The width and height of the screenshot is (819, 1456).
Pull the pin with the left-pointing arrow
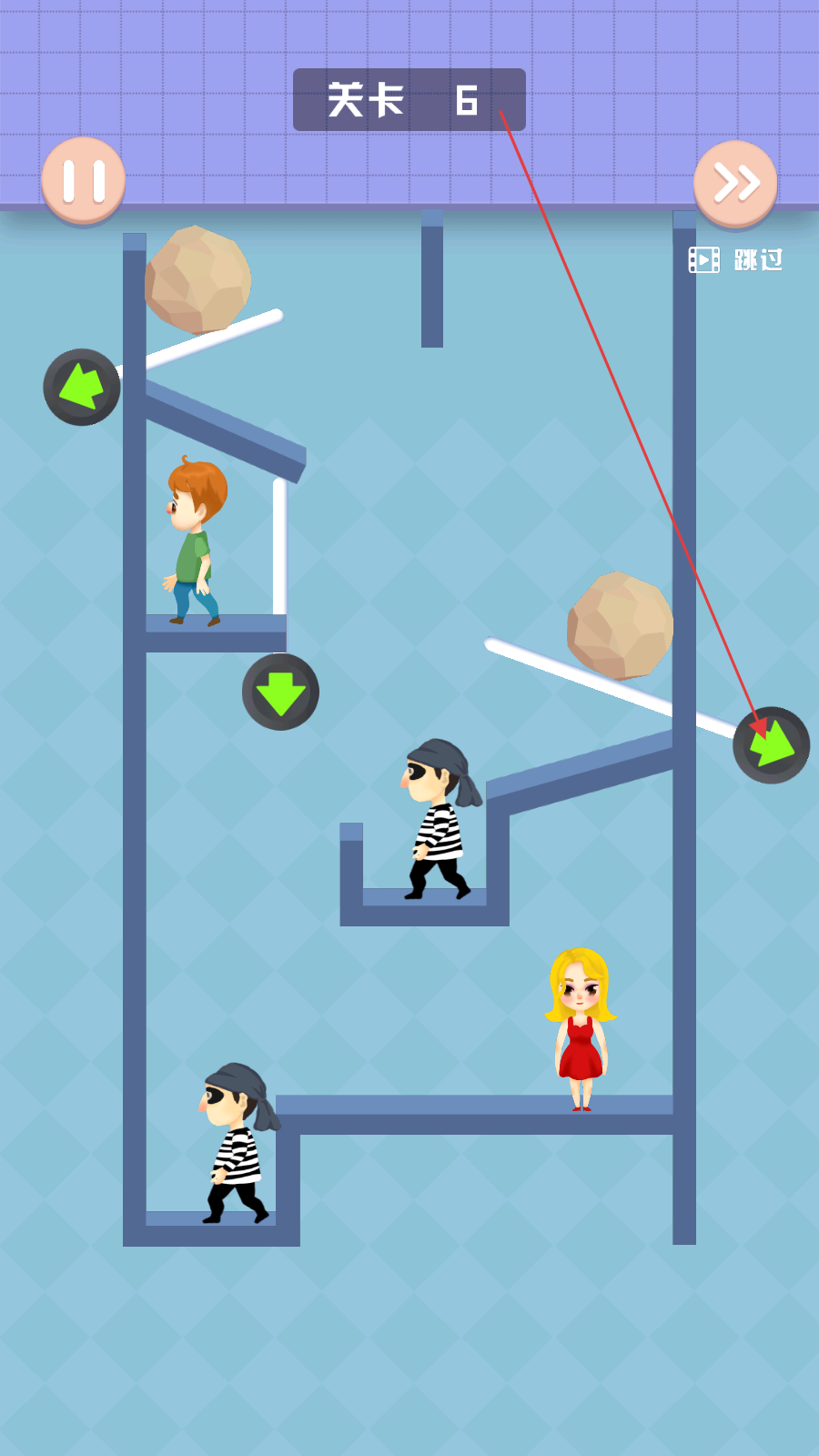(x=82, y=387)
